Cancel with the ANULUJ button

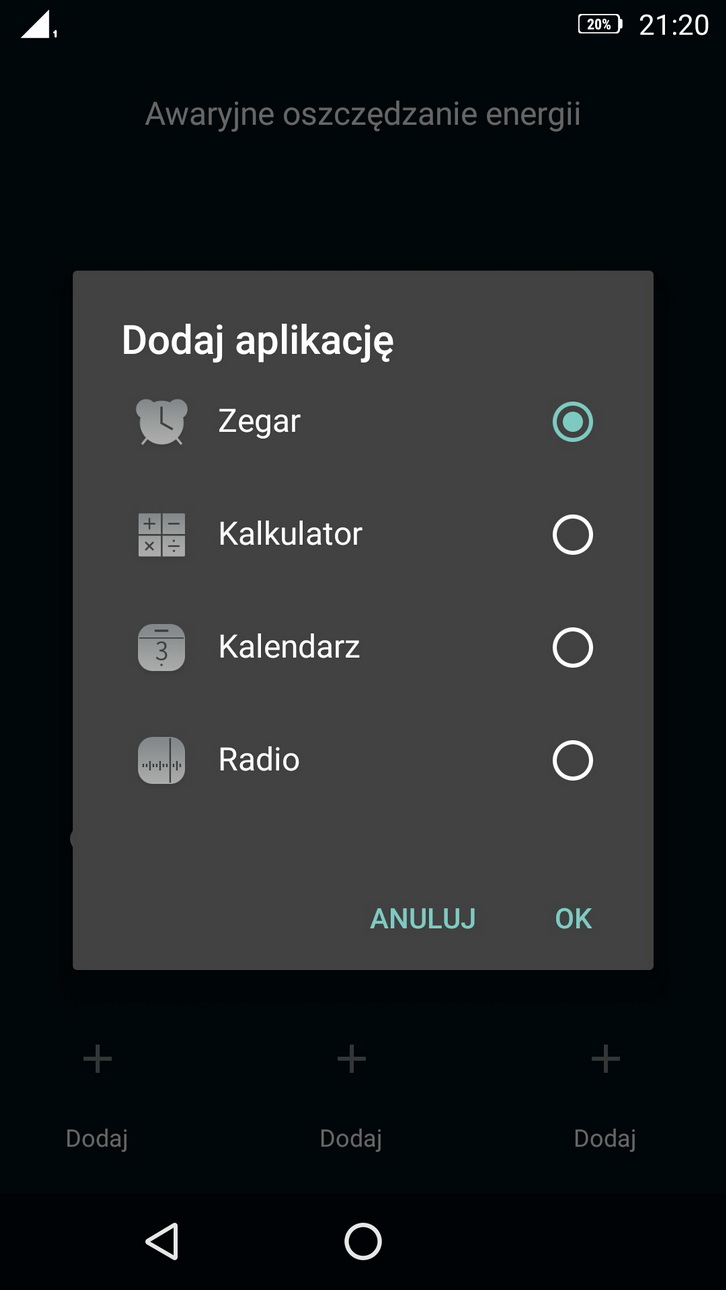[423, 918]
